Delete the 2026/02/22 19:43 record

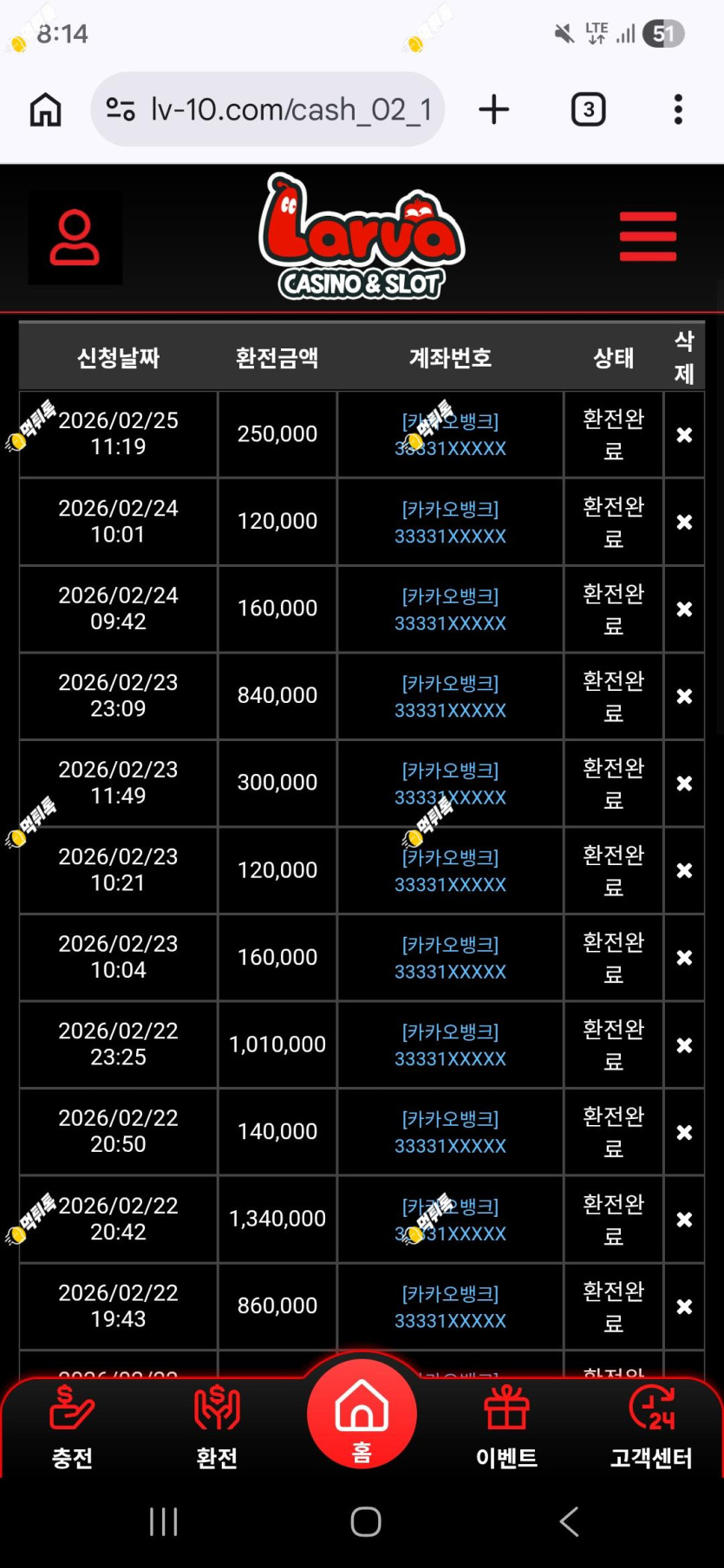click(x=684, y=1306)
